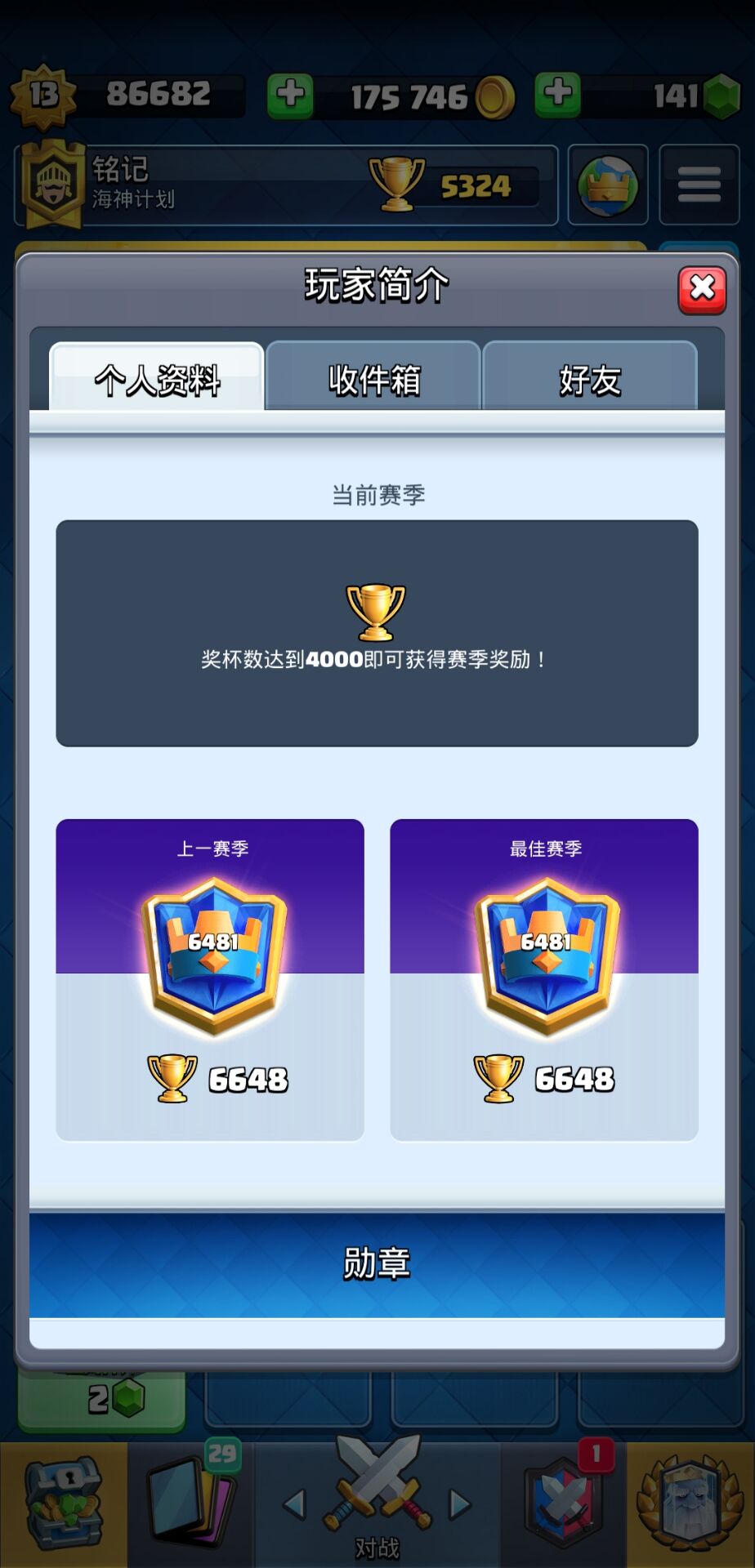Open the king events icon in bottom bar
Image resolution: width=755 pixels, height=1568 pixels.
click(690, 1503)
